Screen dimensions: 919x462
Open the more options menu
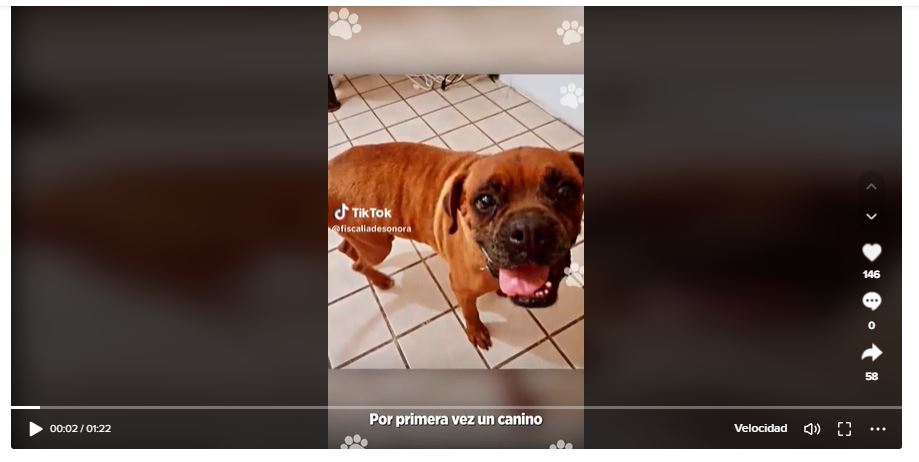click(878, 429)
